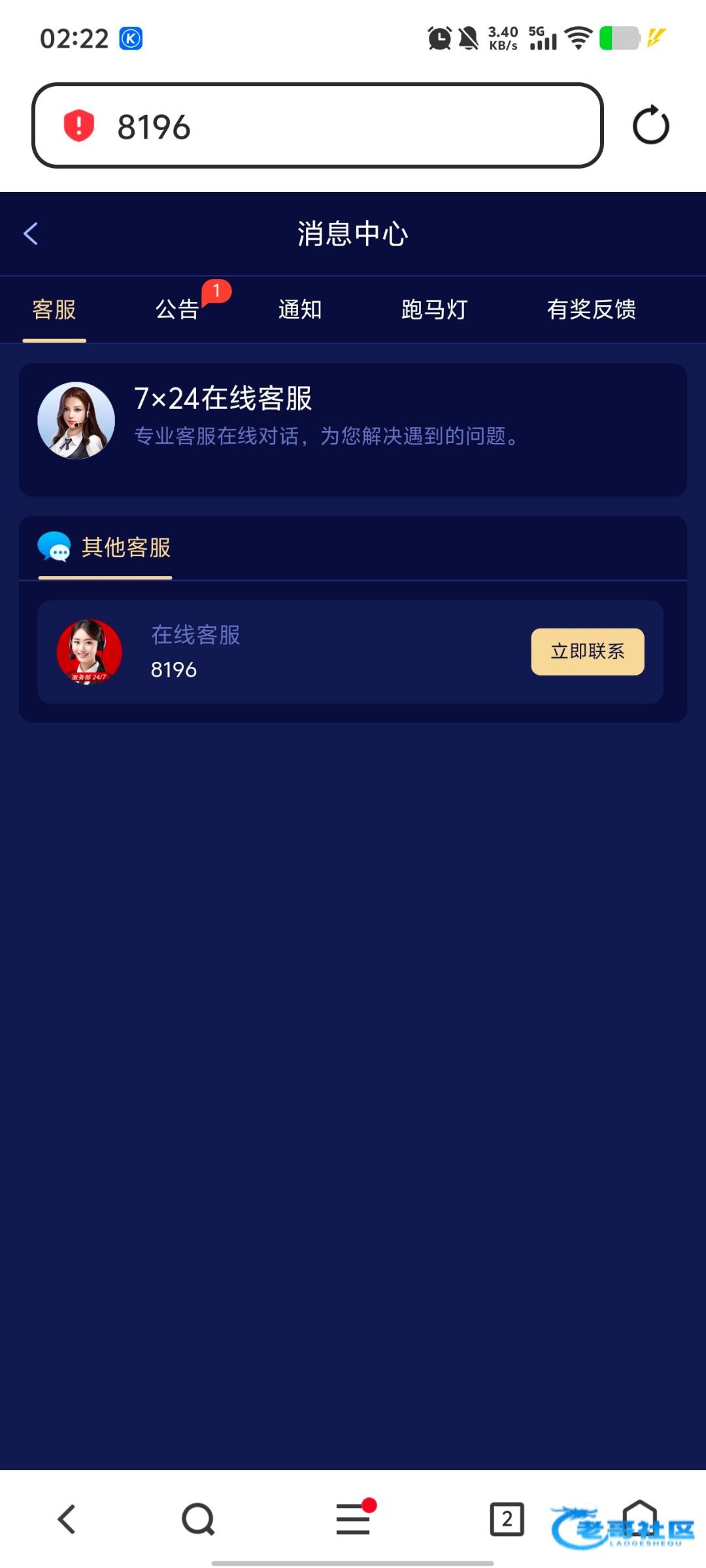Screen dimensions: 706x1568
Task: View the open browser tabs
Action: pyautogui.click(x=507, y=1519)
